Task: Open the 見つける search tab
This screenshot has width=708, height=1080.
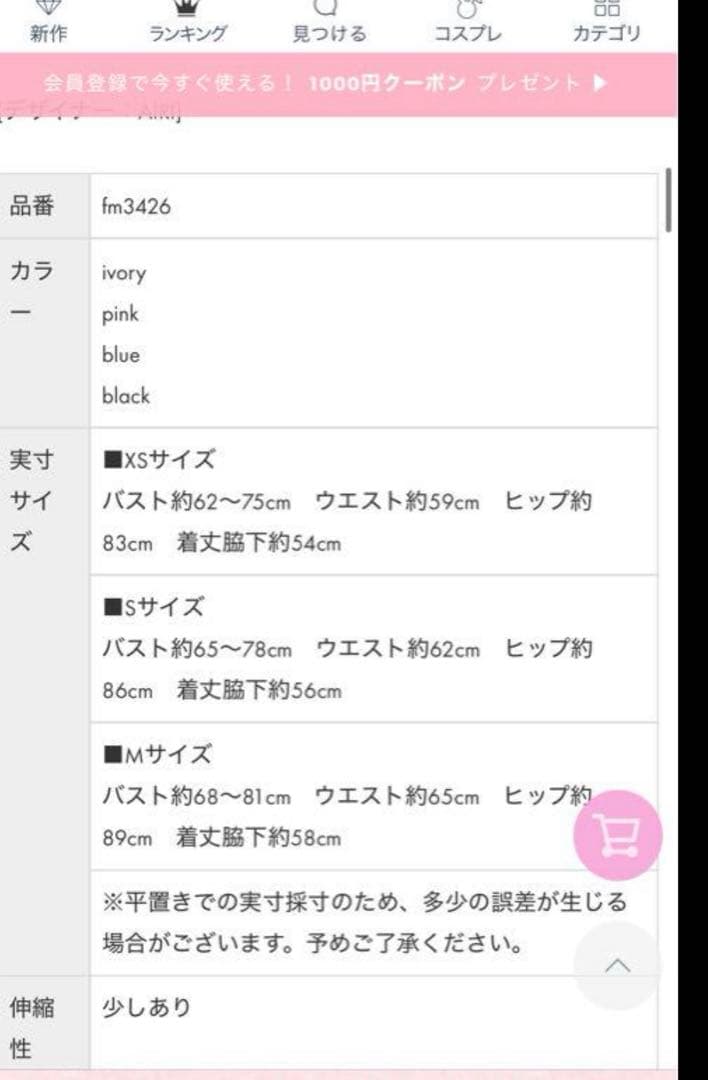Action: click(329, 23)
